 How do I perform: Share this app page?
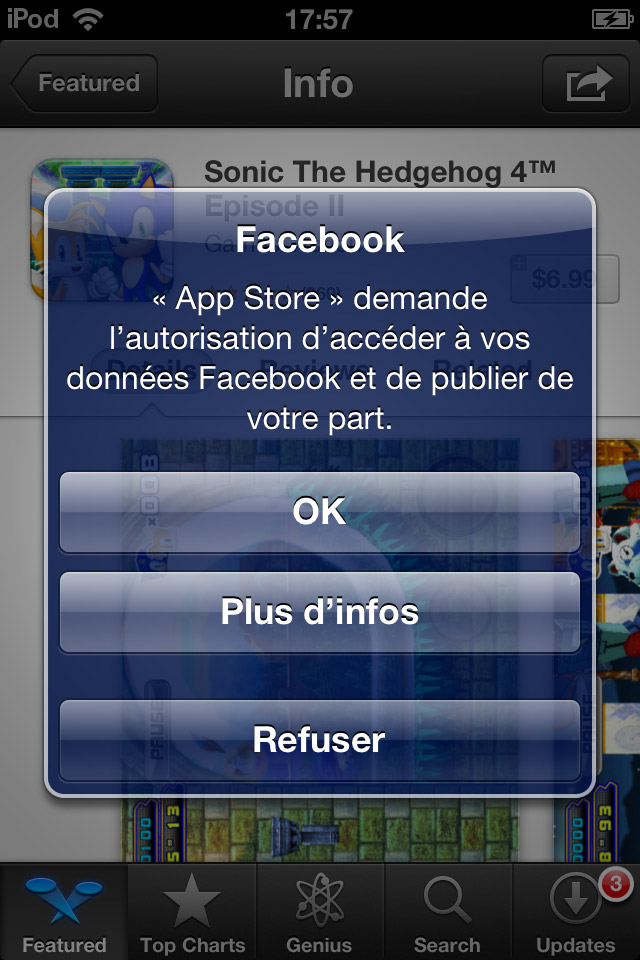tap(586, 84)
